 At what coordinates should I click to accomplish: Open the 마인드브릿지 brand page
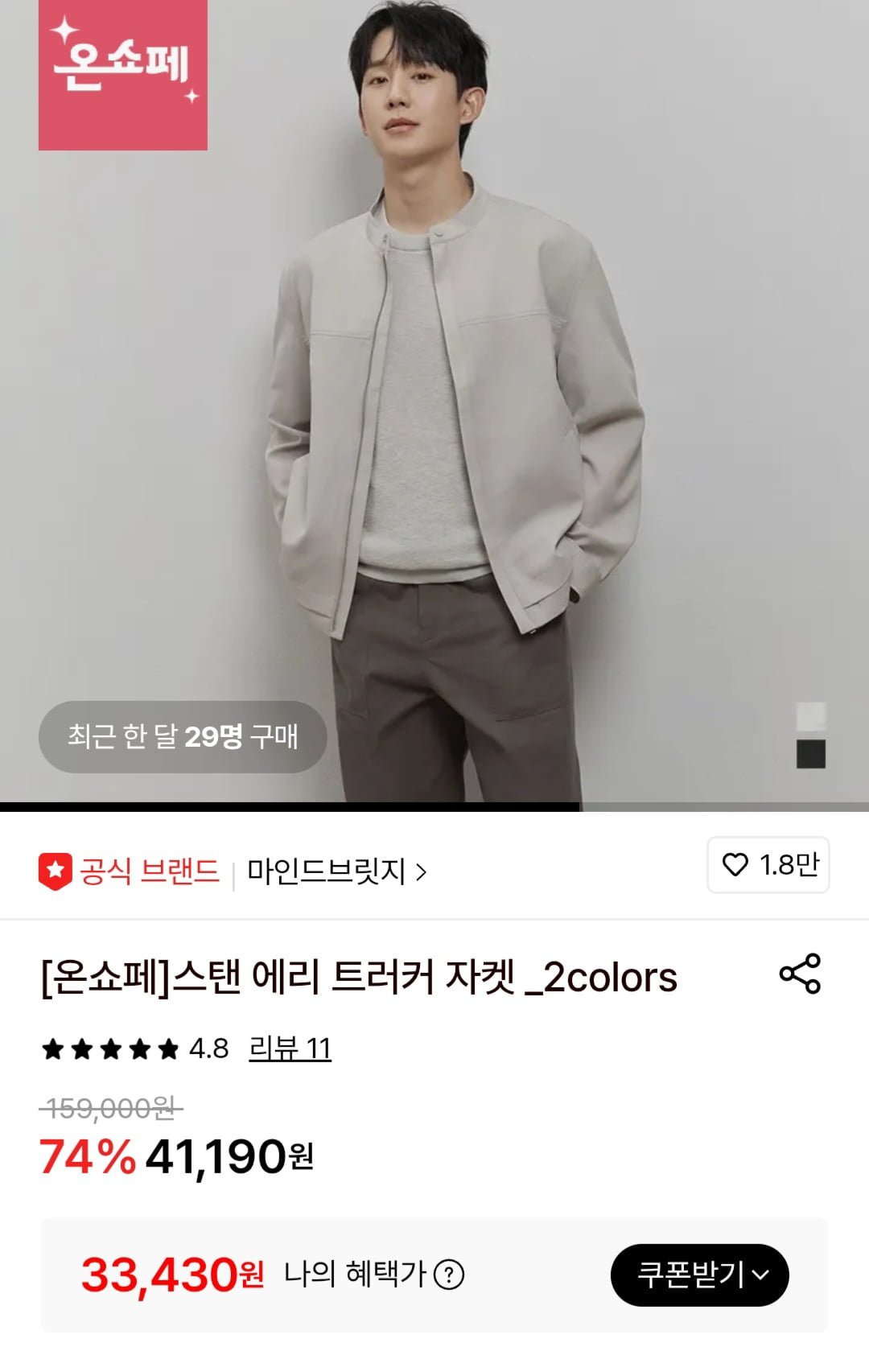(x=336, y=871)
